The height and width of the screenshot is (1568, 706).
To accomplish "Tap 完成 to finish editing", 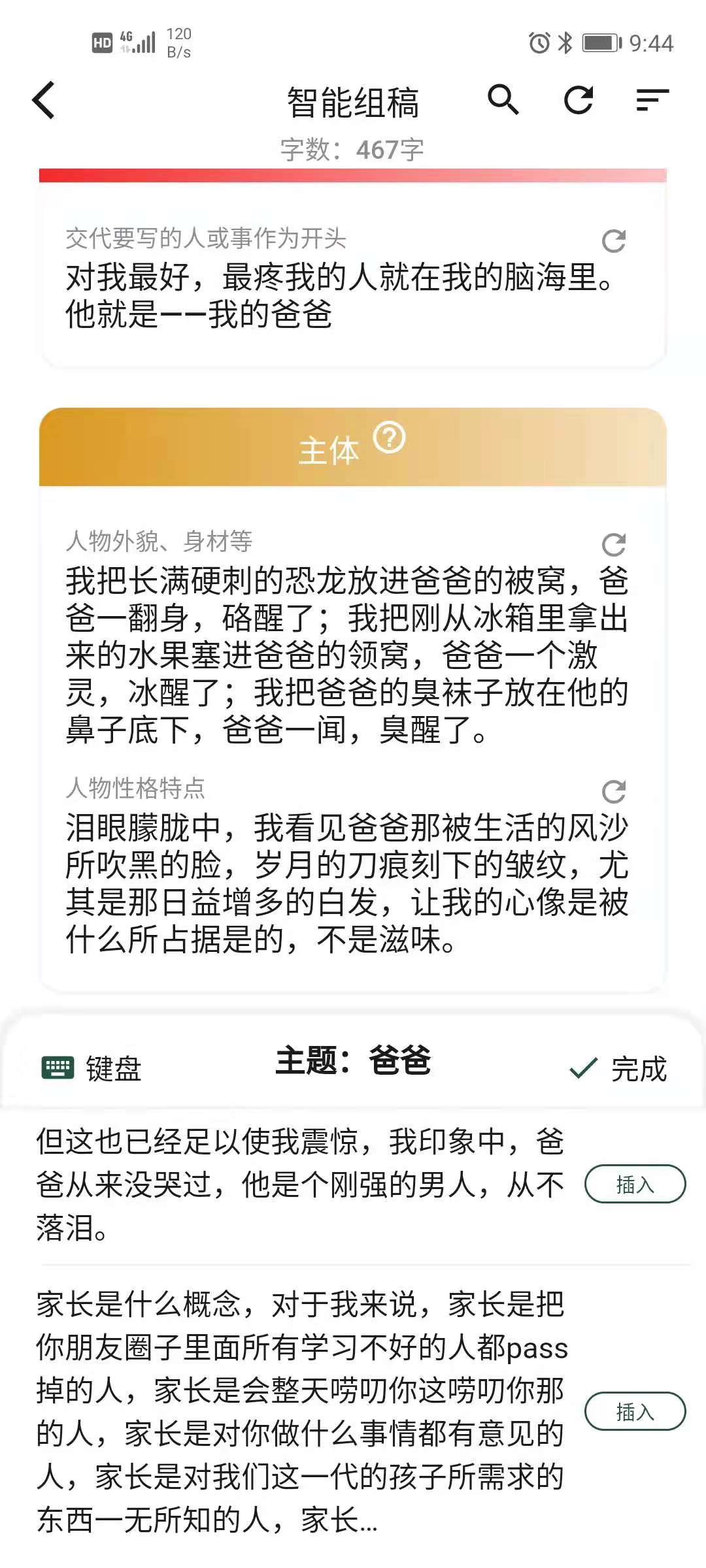I will pyautogui.click(x=619, y=1069).
